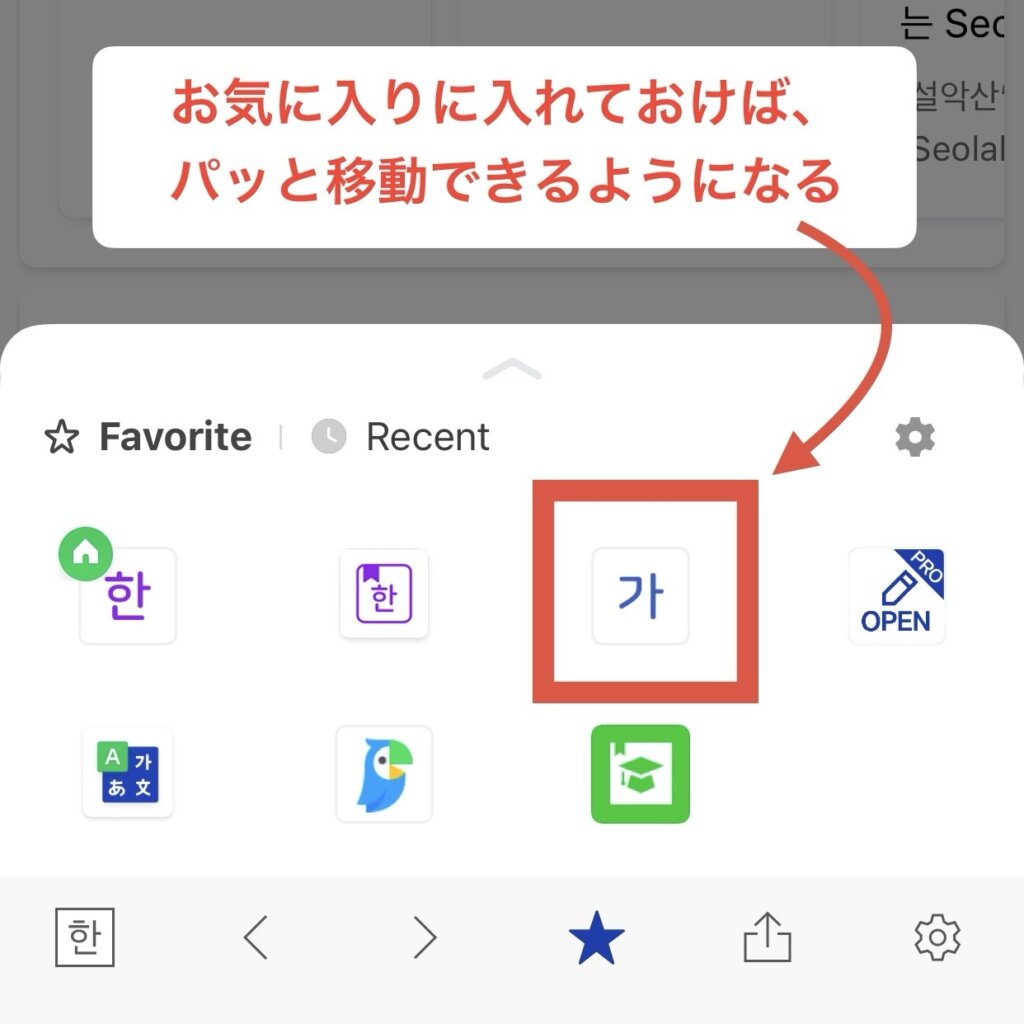
Task: Tap the blue star favorites button
Action: [x=596, y=938]
